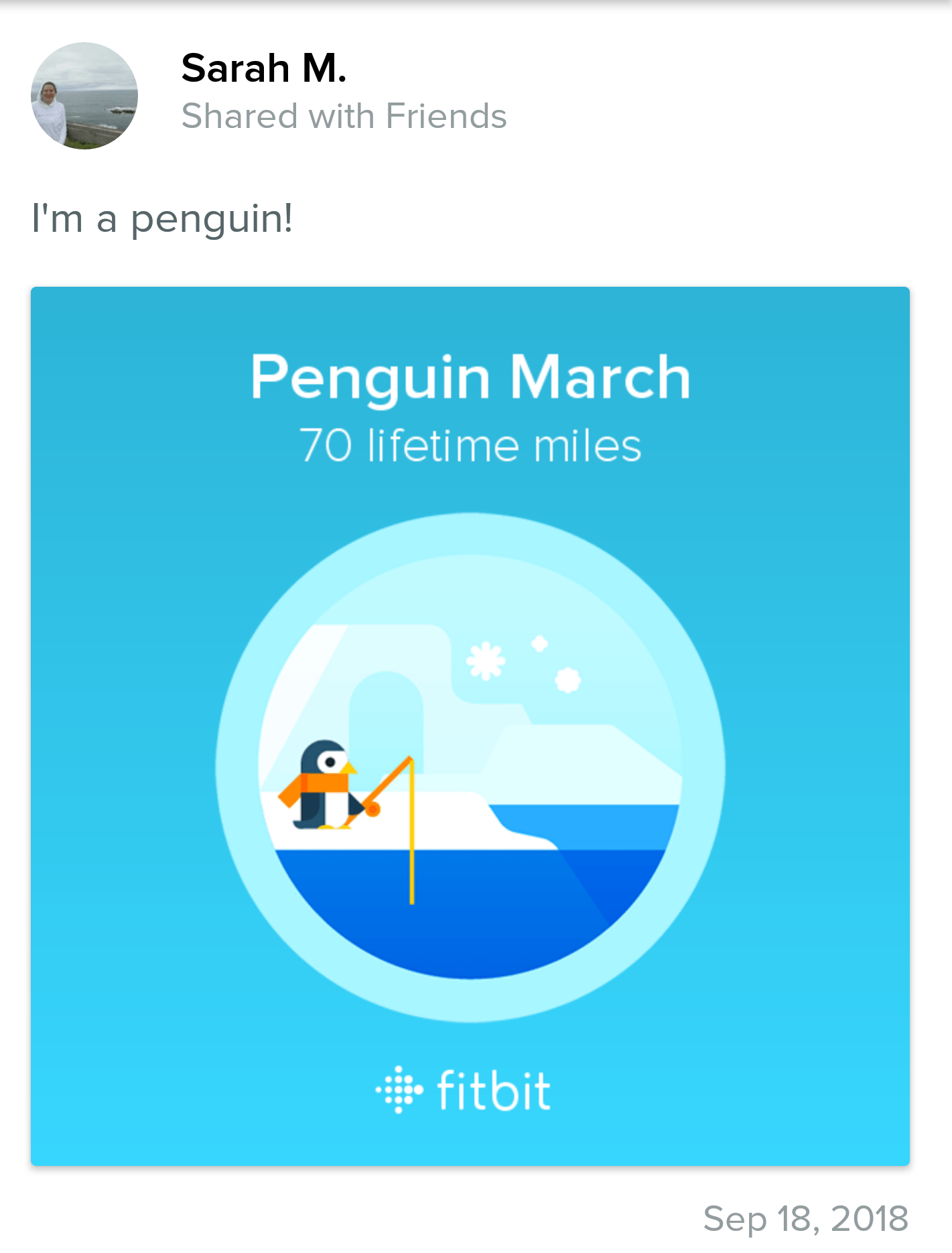View Sarah M.'s profile by name

click(x=264, y=68)
